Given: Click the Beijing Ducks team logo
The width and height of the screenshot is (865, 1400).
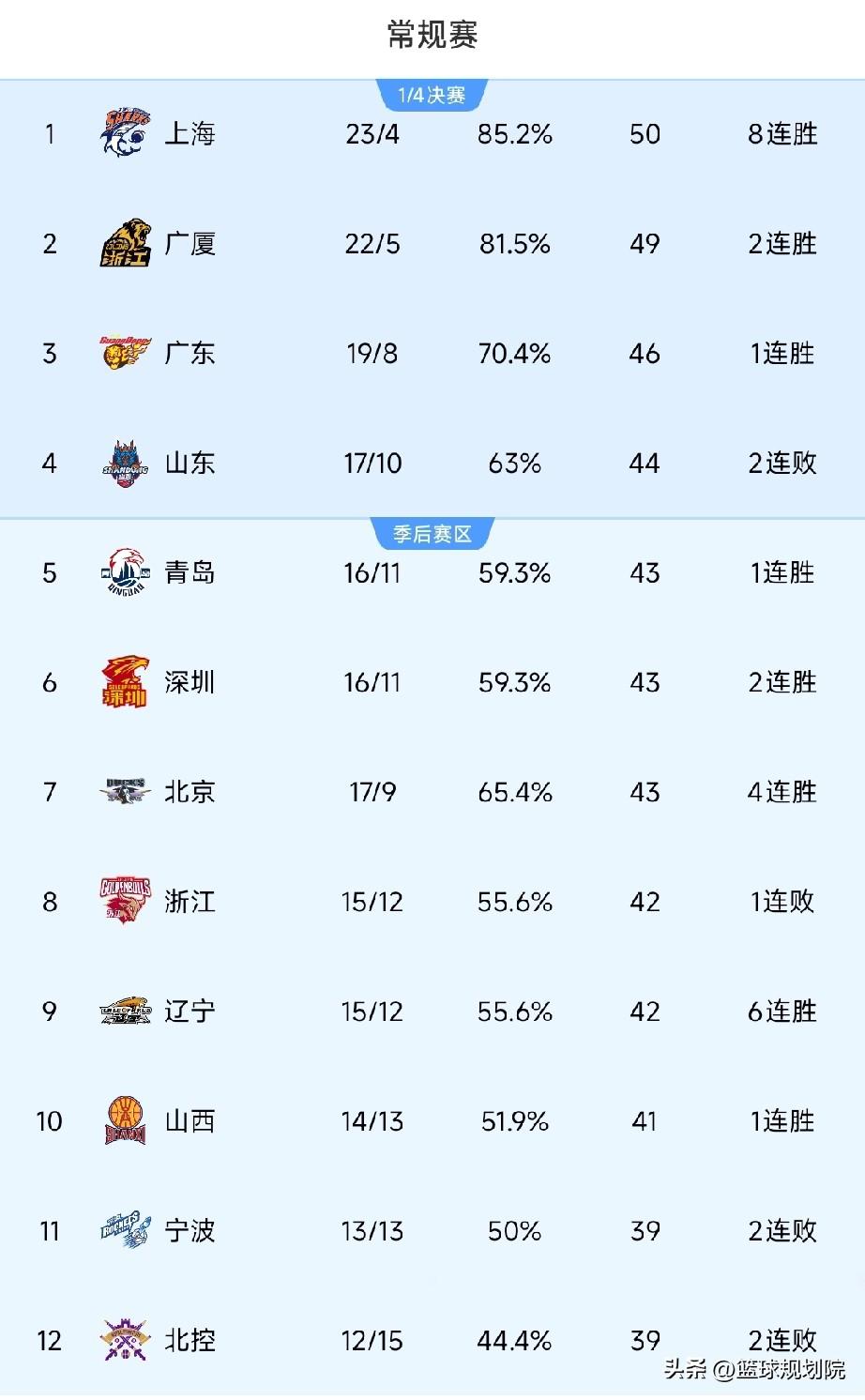Looking at the screenshot, I should (x=125, y=792).
